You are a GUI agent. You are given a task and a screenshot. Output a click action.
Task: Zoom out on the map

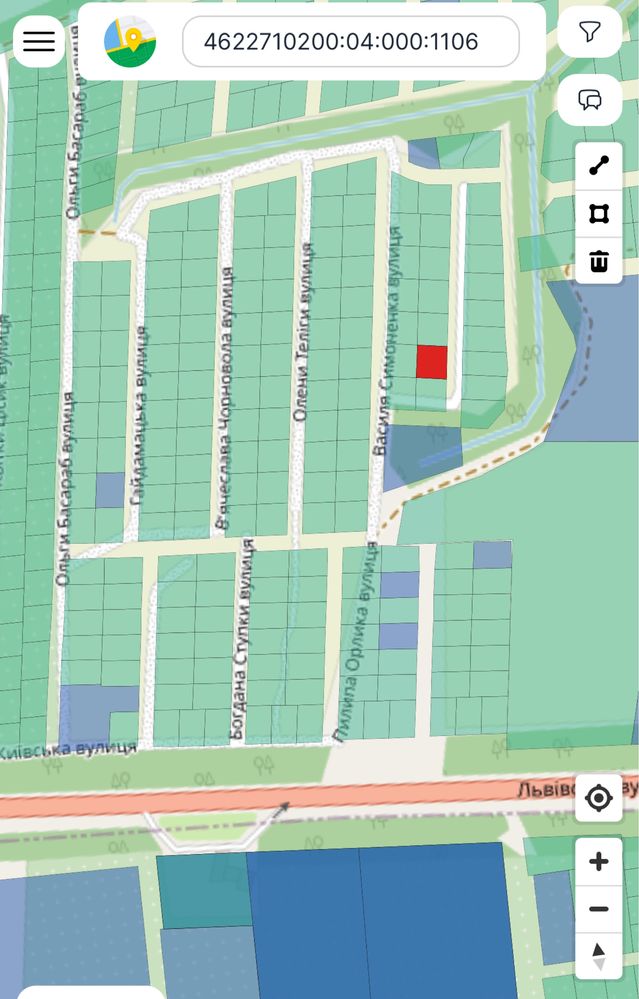pos(599,909)
